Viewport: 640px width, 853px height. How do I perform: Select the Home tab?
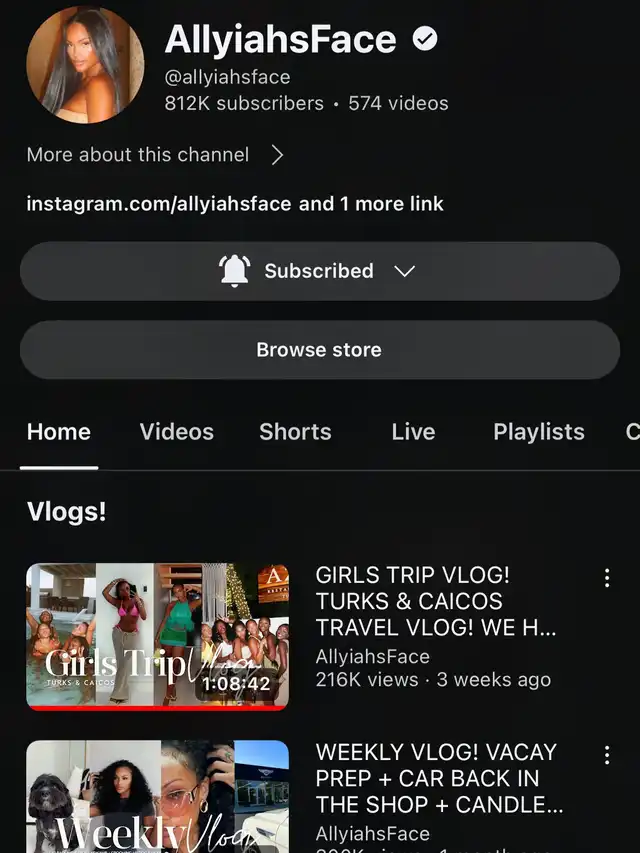(59, 432)
